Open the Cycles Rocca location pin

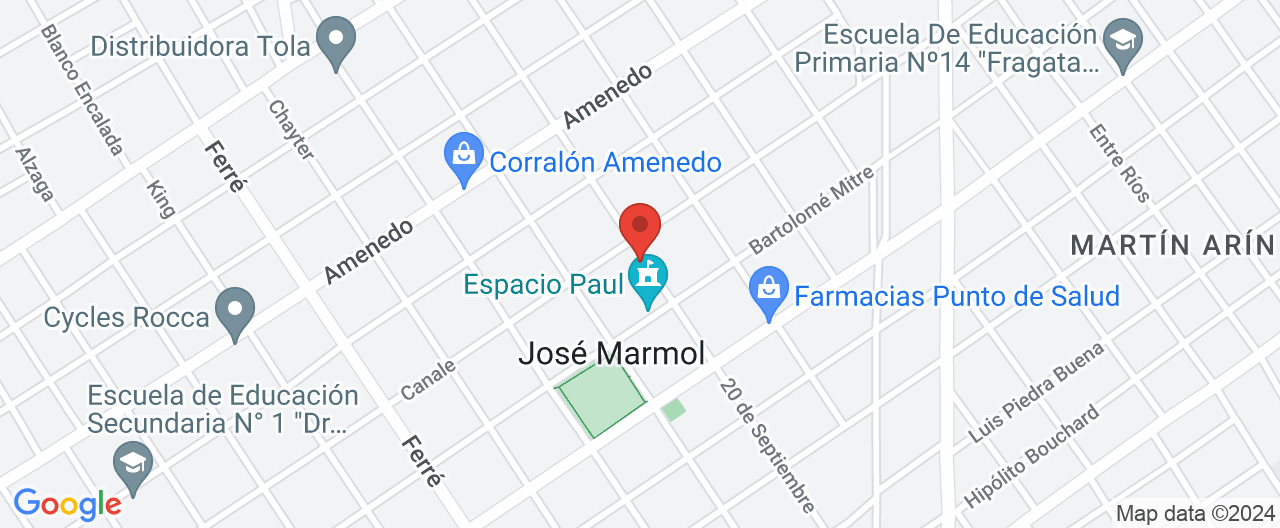click(x=235, y=312)
